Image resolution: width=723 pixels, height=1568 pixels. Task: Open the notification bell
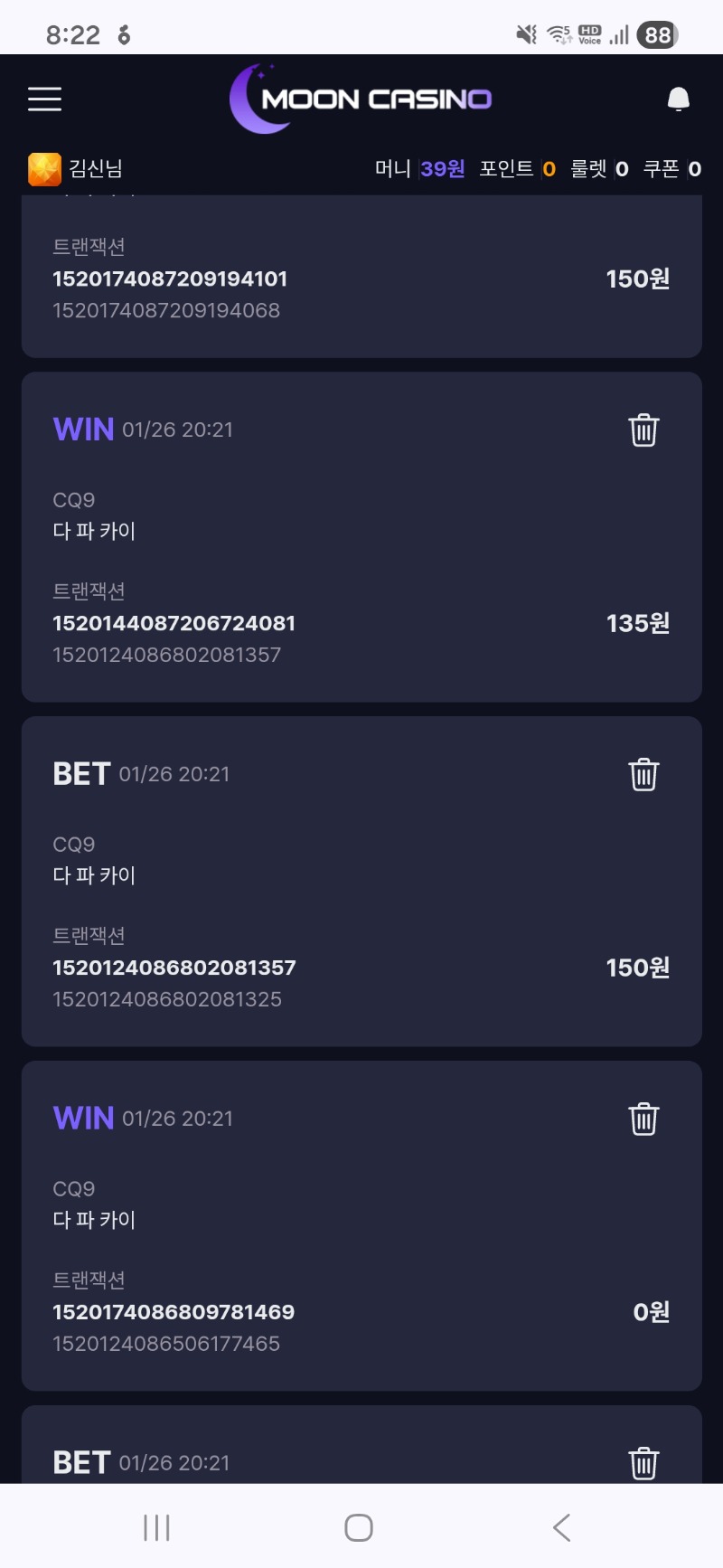(x=677, y=98)
